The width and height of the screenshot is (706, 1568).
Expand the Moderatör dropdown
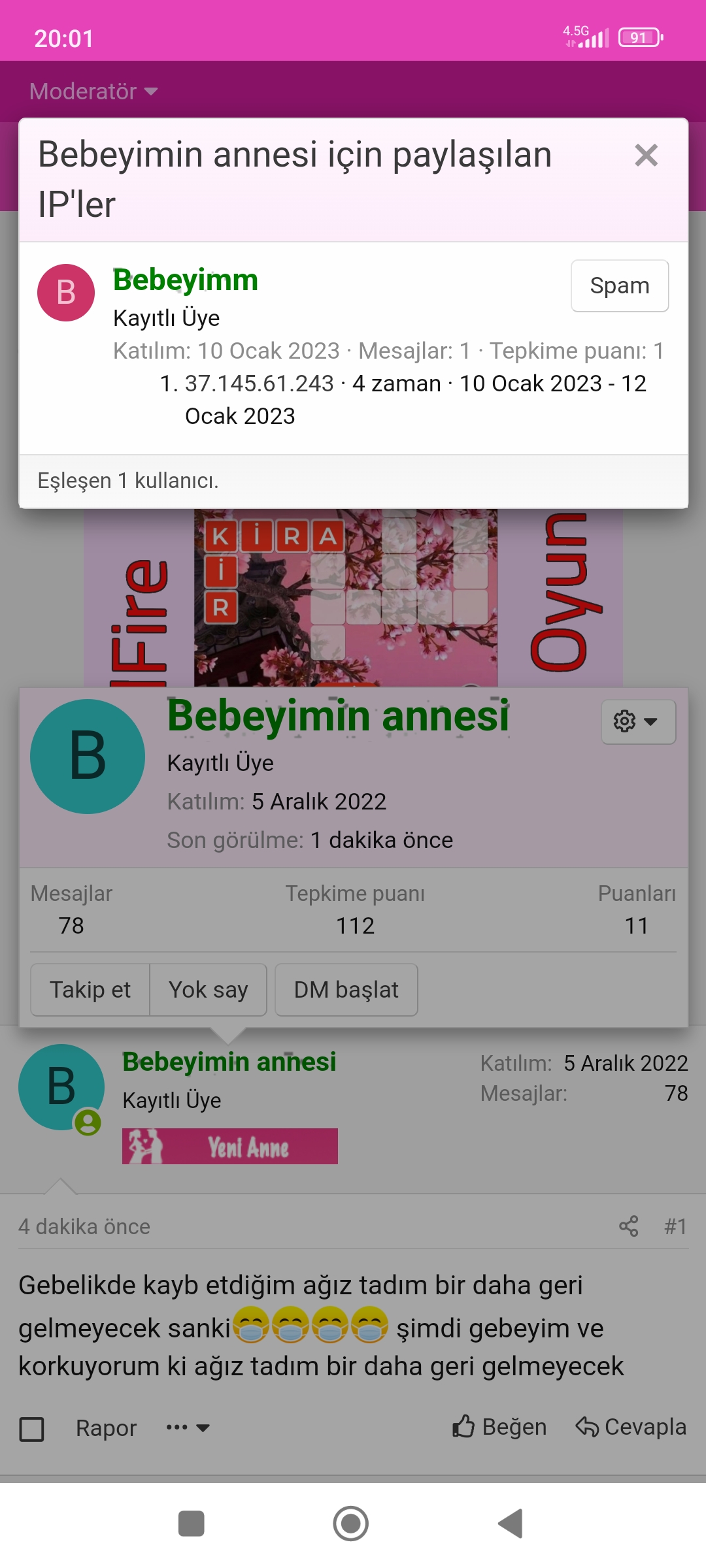[x=93, y=91]
